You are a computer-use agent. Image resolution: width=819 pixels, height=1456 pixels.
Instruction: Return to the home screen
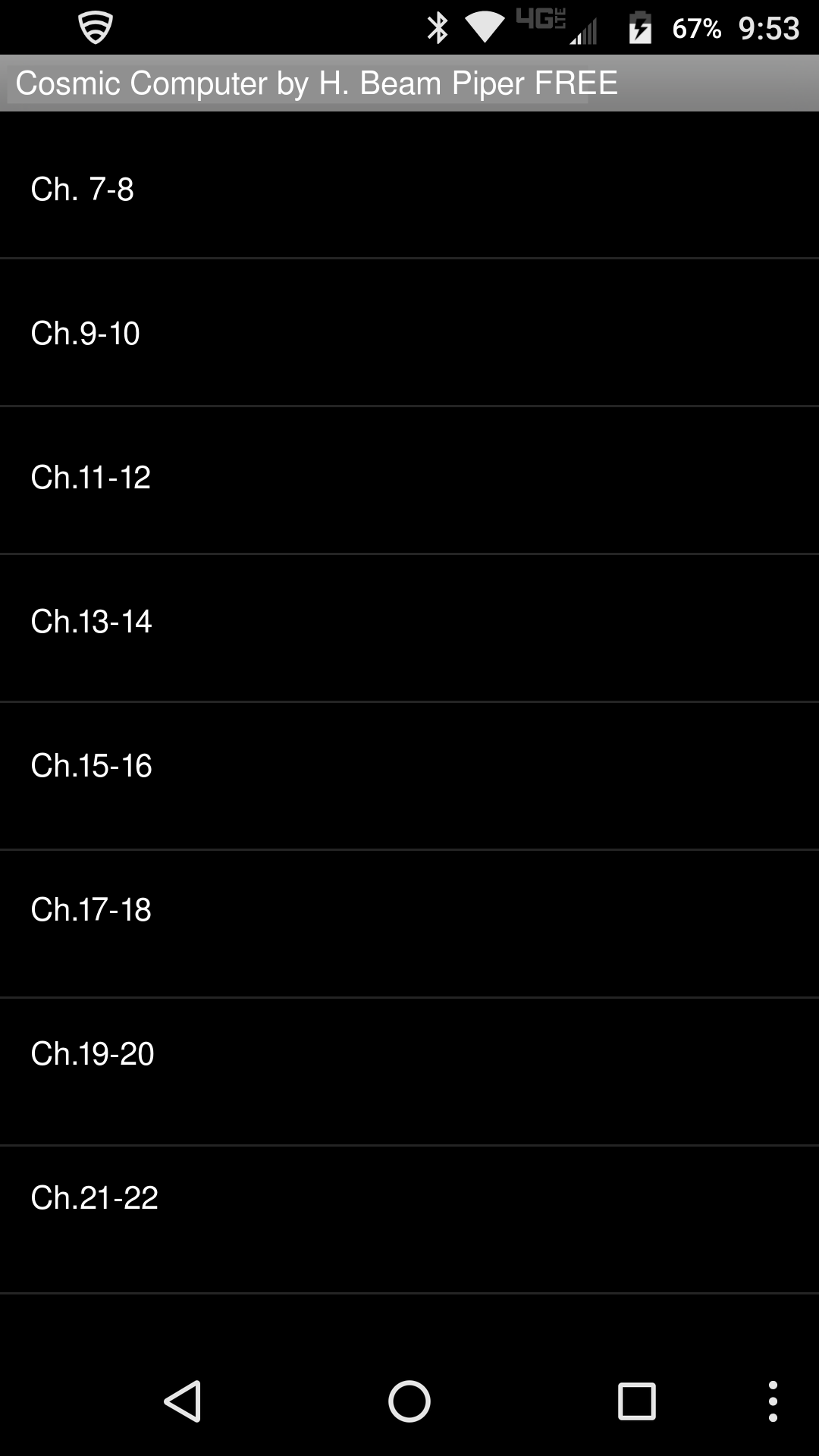409,1401
